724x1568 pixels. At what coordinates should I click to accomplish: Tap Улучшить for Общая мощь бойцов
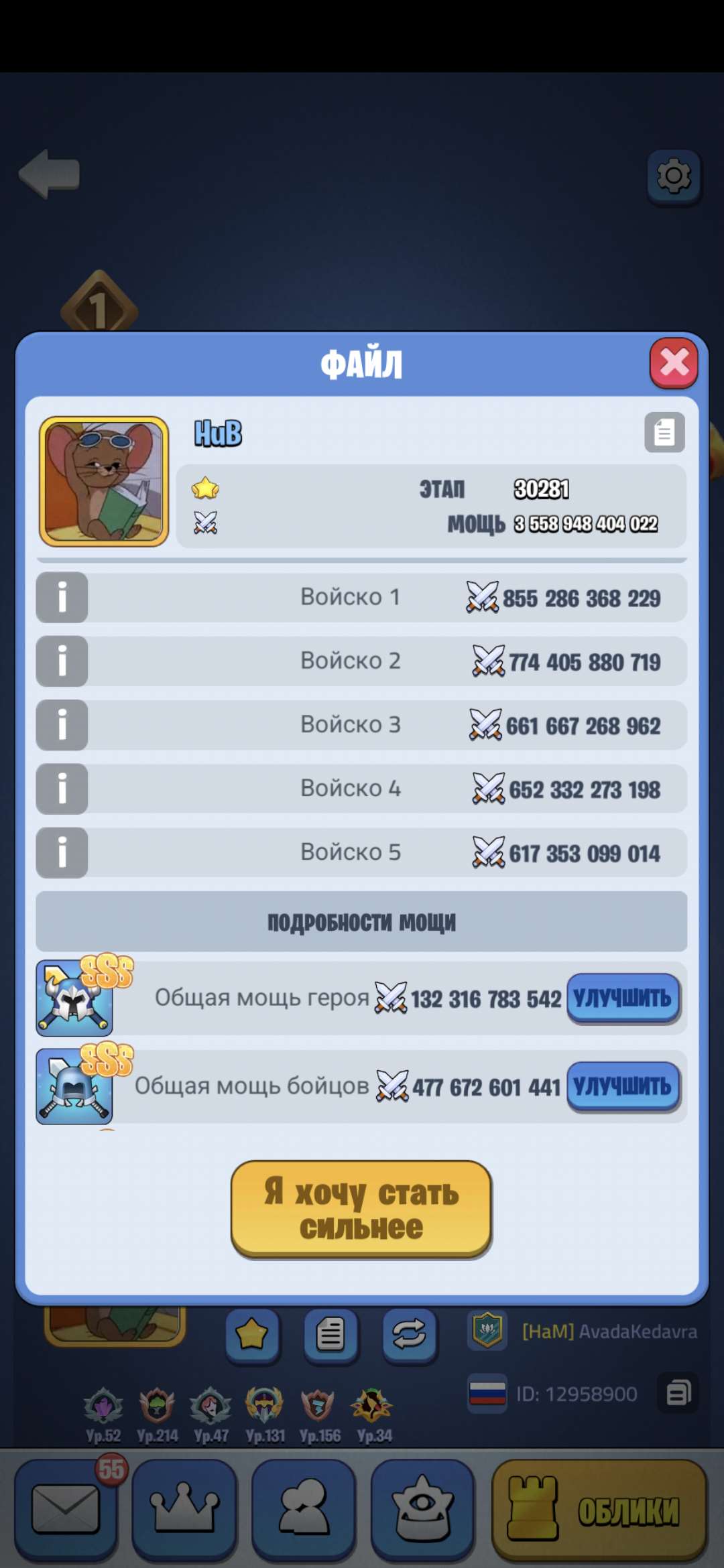(623, 1086)
